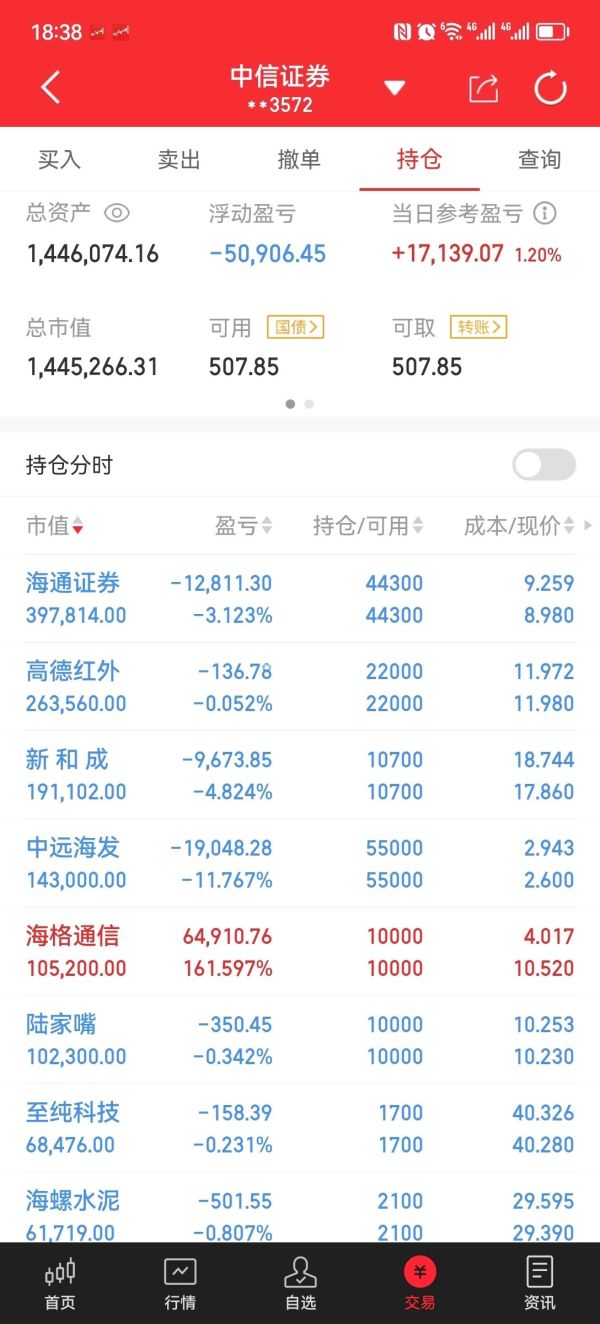
Task: Tap the 国债 button
Action: click(295, 327)
